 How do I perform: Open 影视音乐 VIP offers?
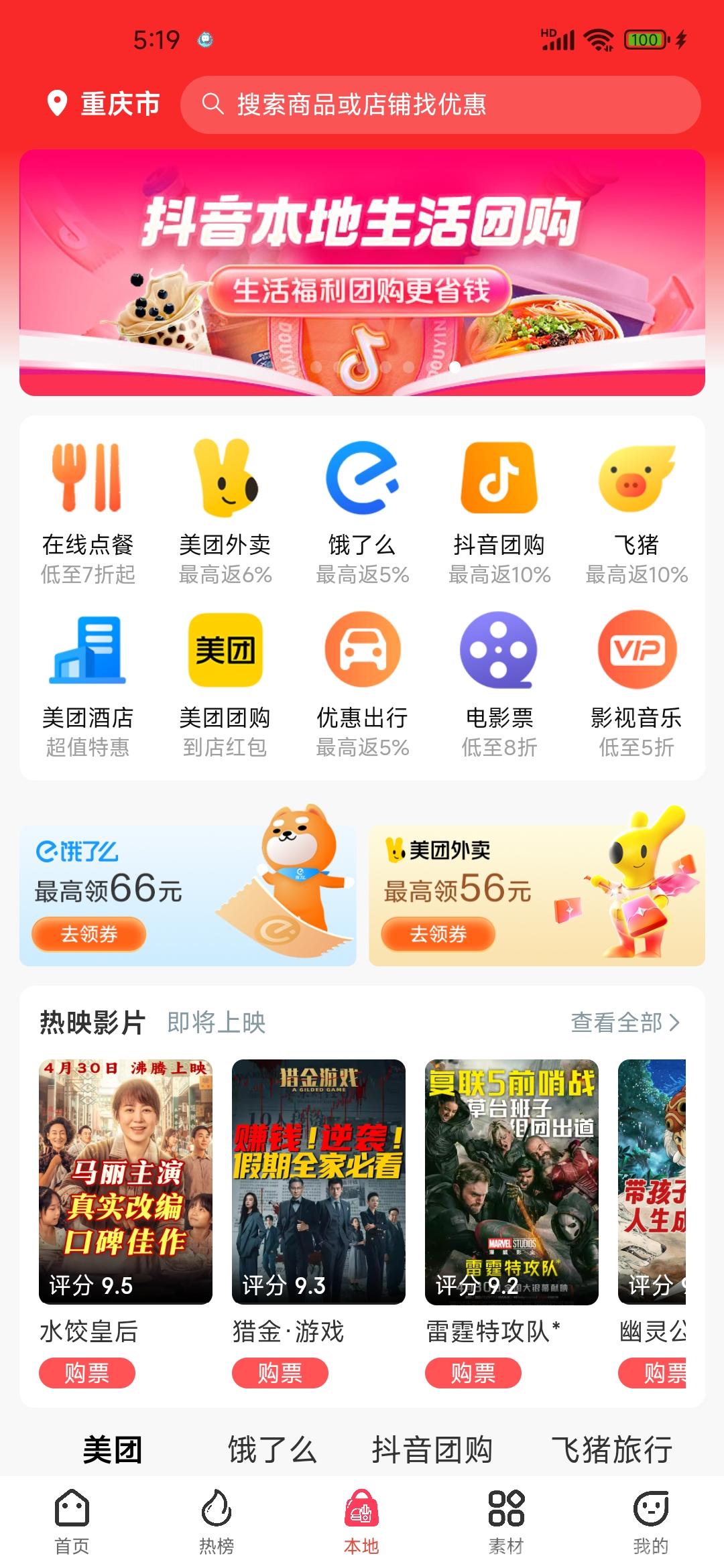coord(636,685)
